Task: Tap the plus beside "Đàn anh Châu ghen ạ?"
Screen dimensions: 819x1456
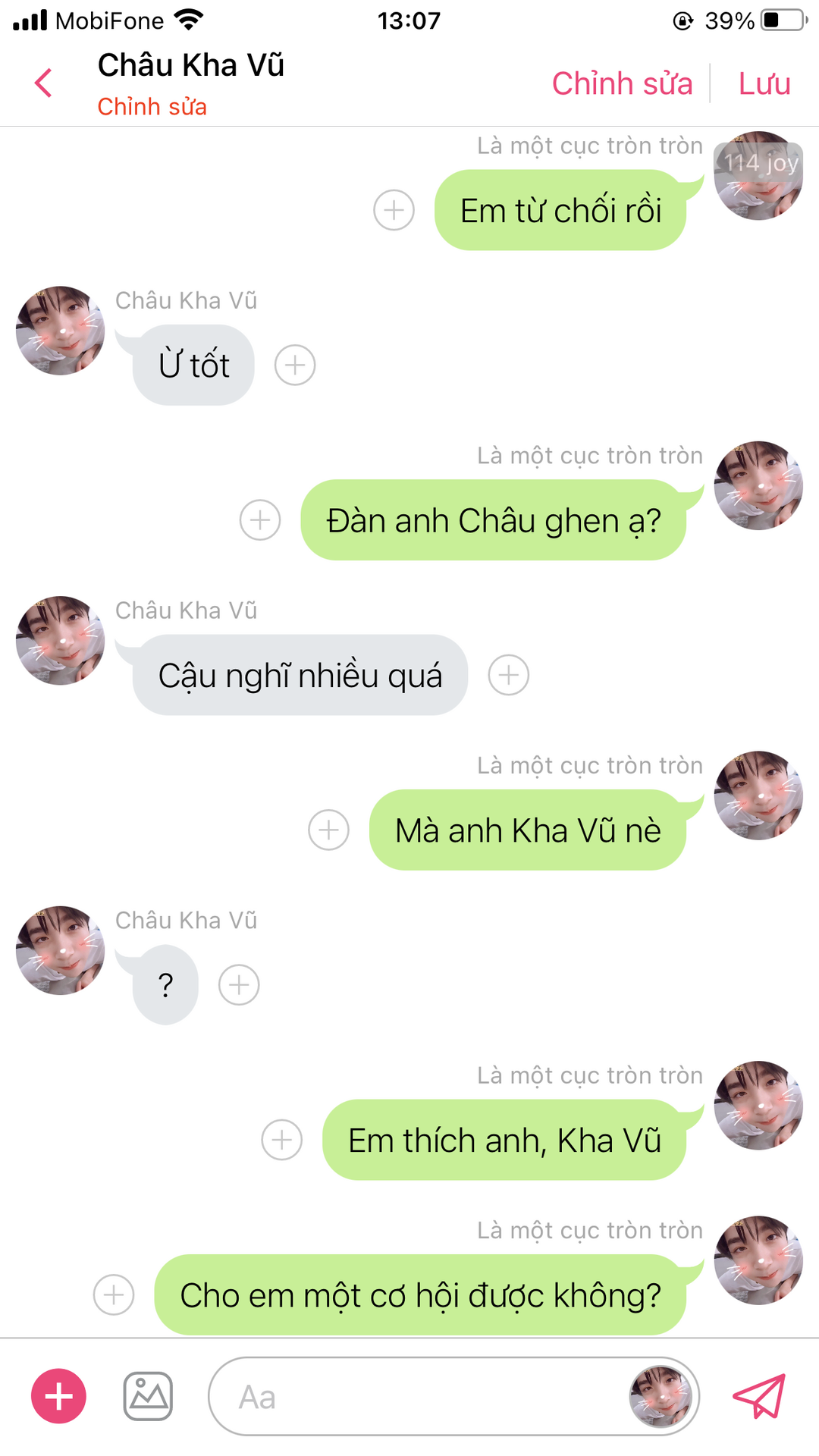Action: tap(260, 520)
